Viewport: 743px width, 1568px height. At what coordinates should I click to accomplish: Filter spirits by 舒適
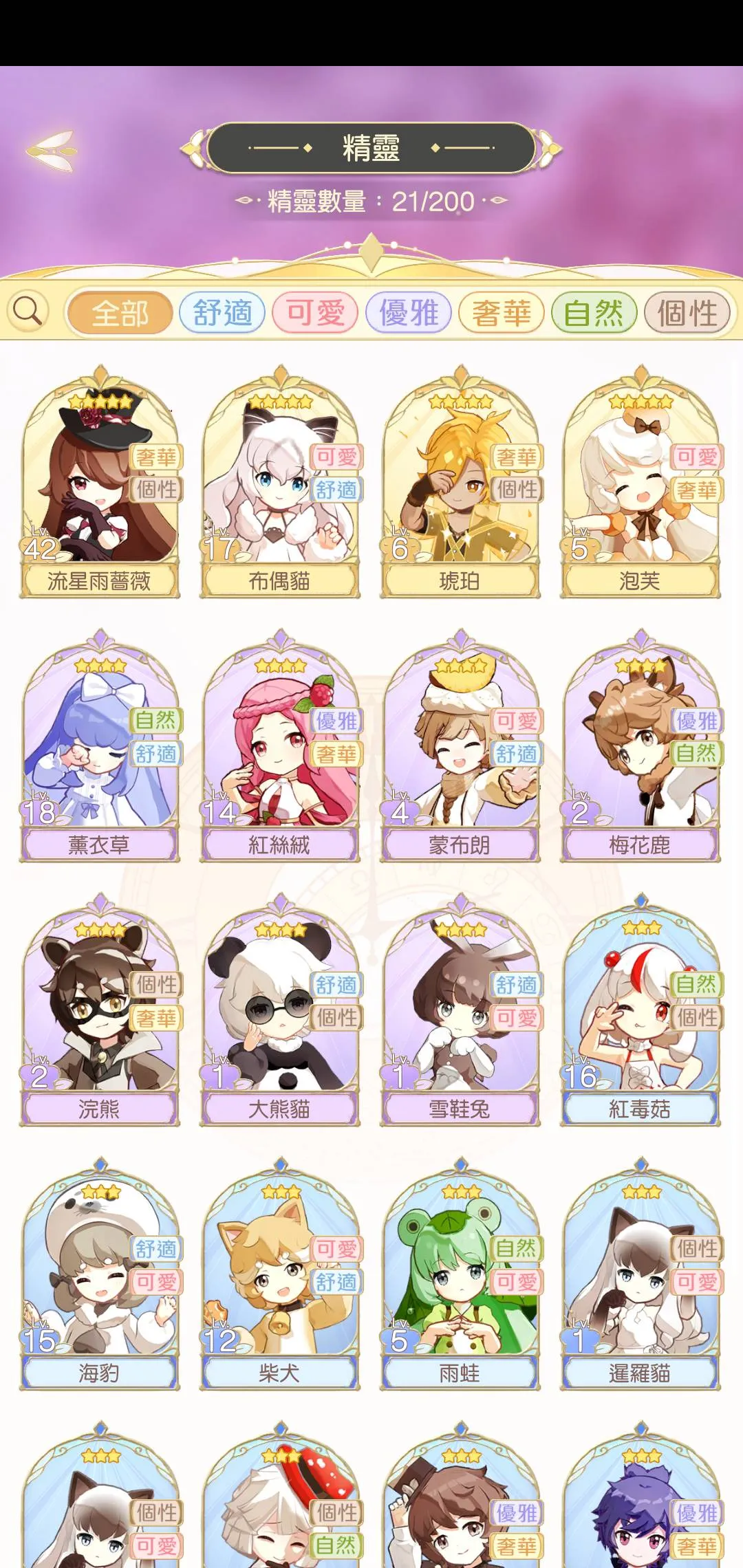point(222,314)
